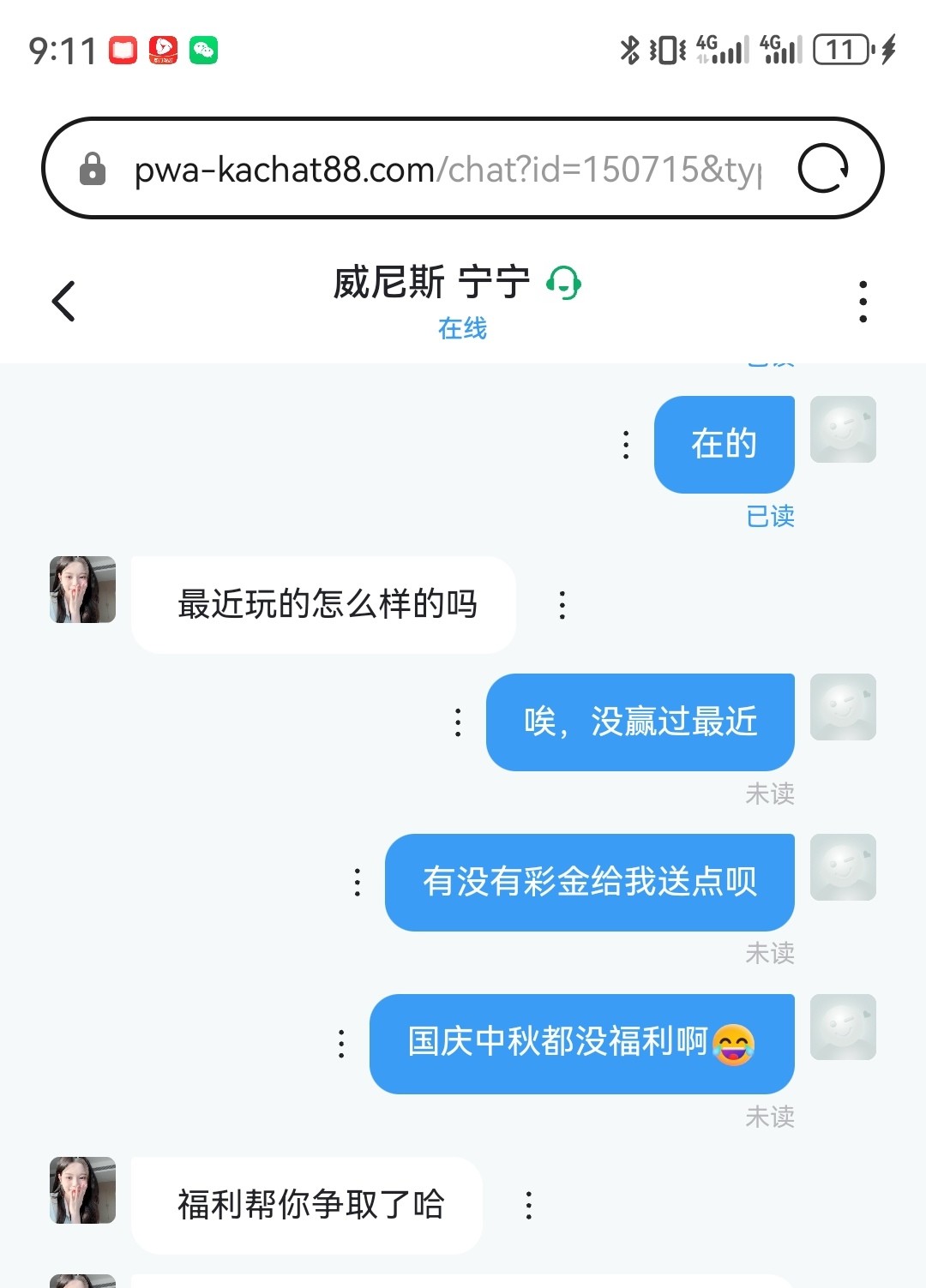This screenshot has height=1288, width=926.
Task: View the avatar next to 最近玩的怎么样的吗
Action: 82,590
